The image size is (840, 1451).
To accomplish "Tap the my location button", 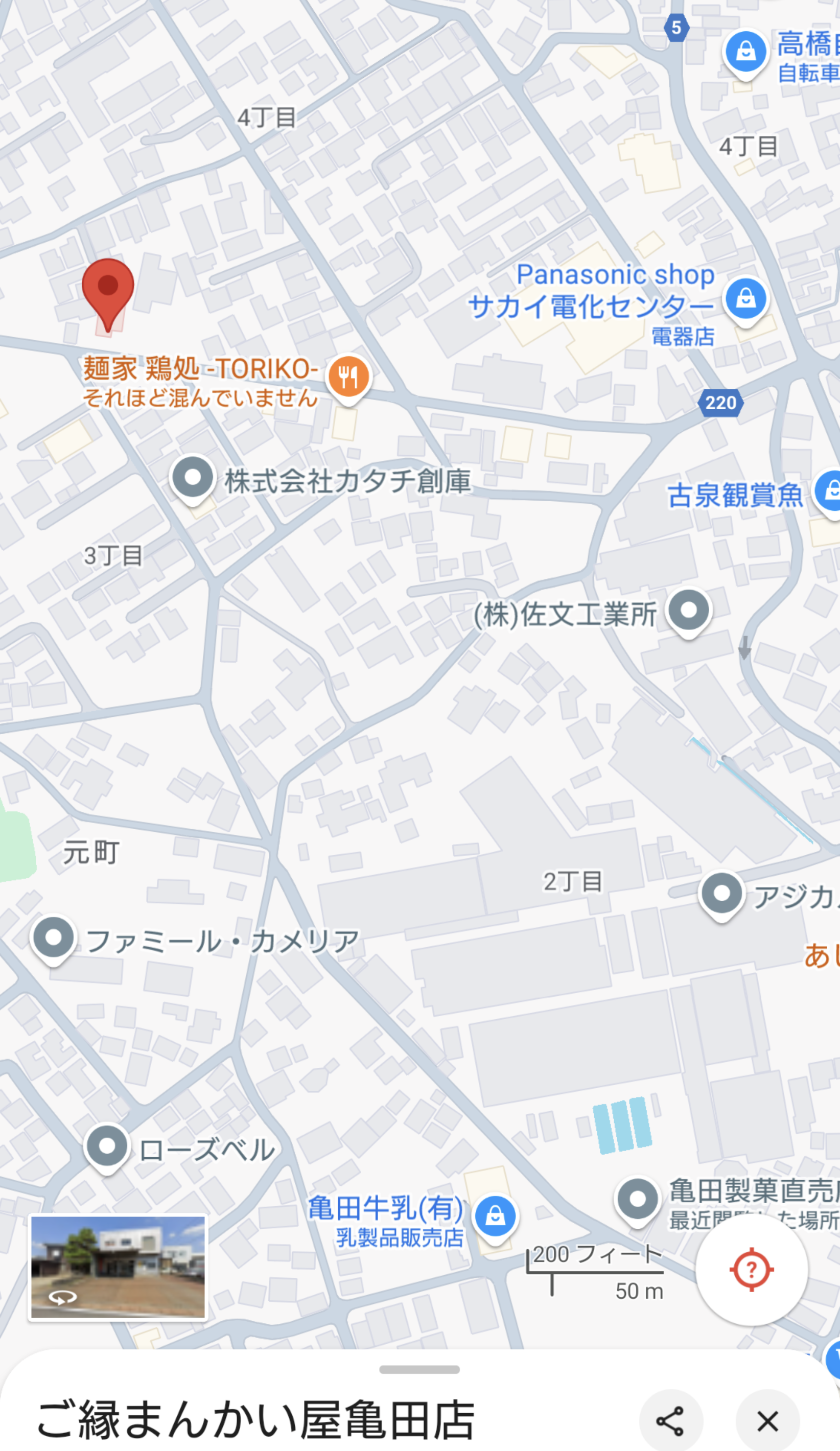I will click(x=751, y=1269).
